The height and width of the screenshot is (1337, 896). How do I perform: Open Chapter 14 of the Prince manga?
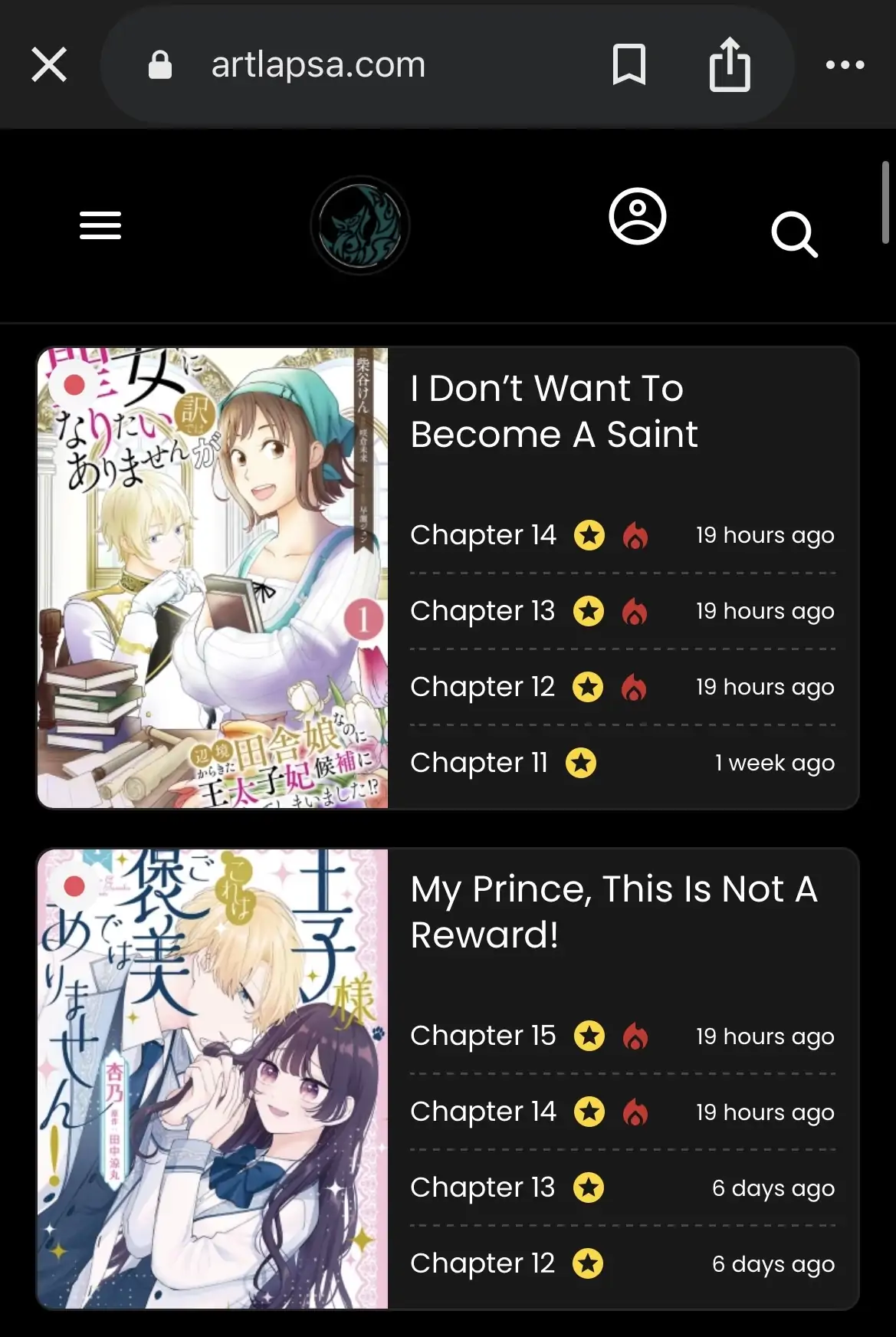(482, 1111)
